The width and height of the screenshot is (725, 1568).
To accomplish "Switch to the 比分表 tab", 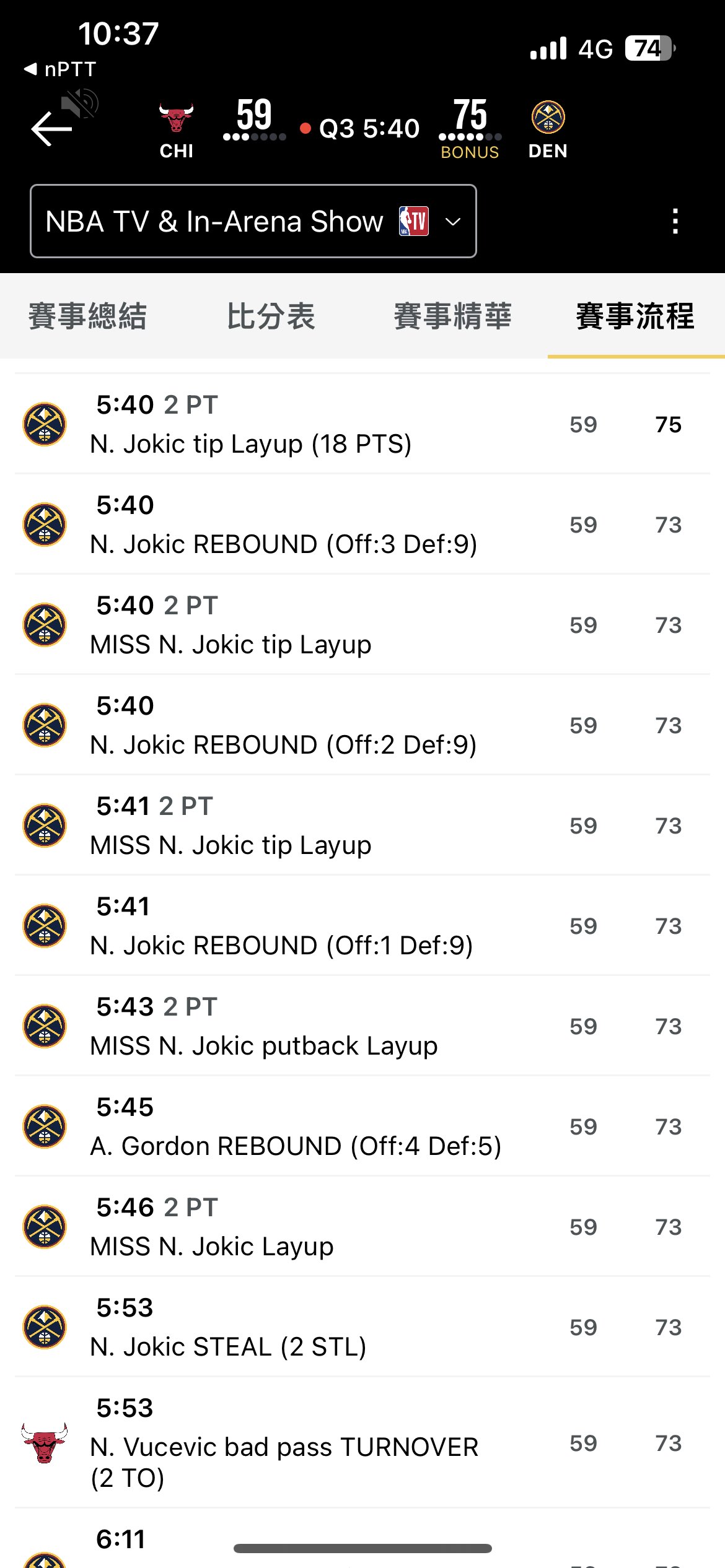I will (271, 316).
